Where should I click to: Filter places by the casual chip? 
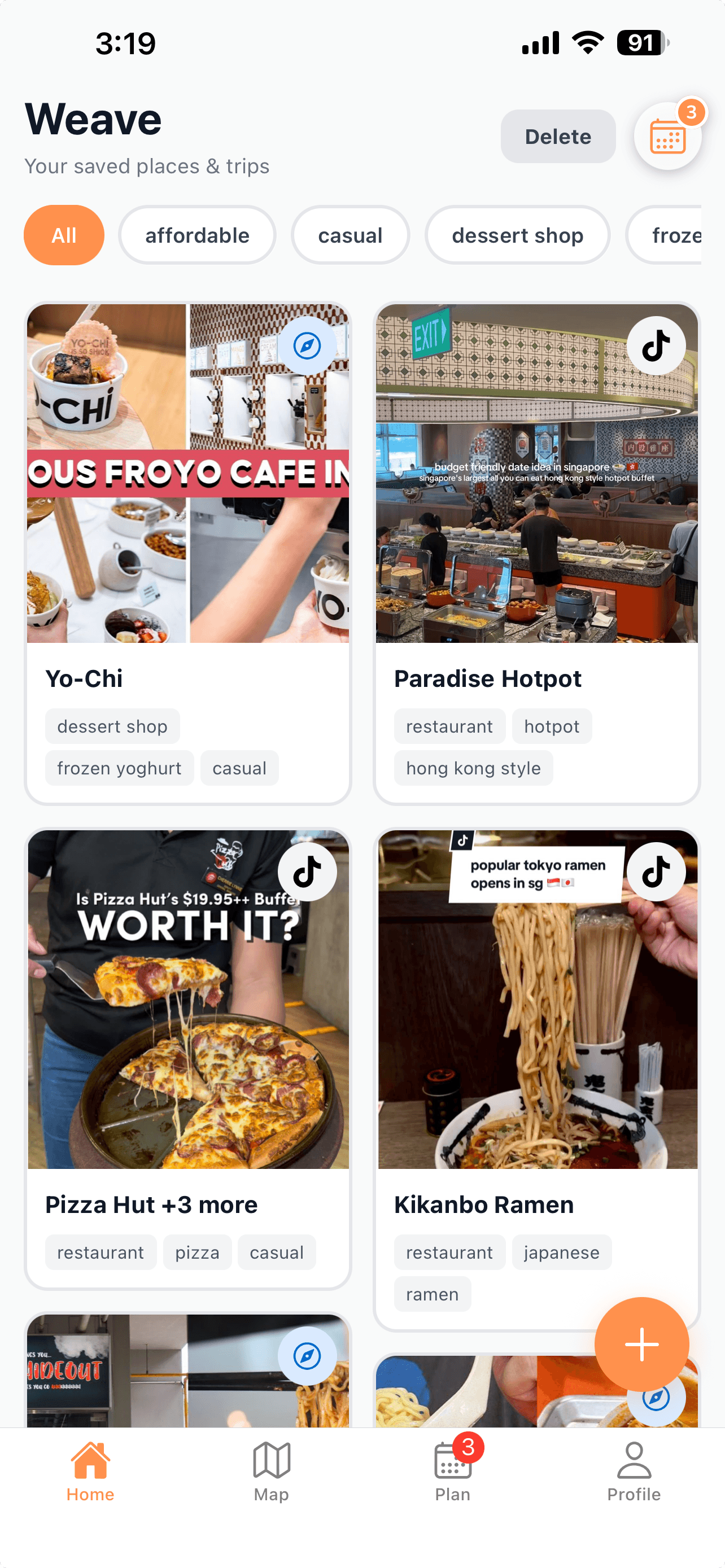350,235
